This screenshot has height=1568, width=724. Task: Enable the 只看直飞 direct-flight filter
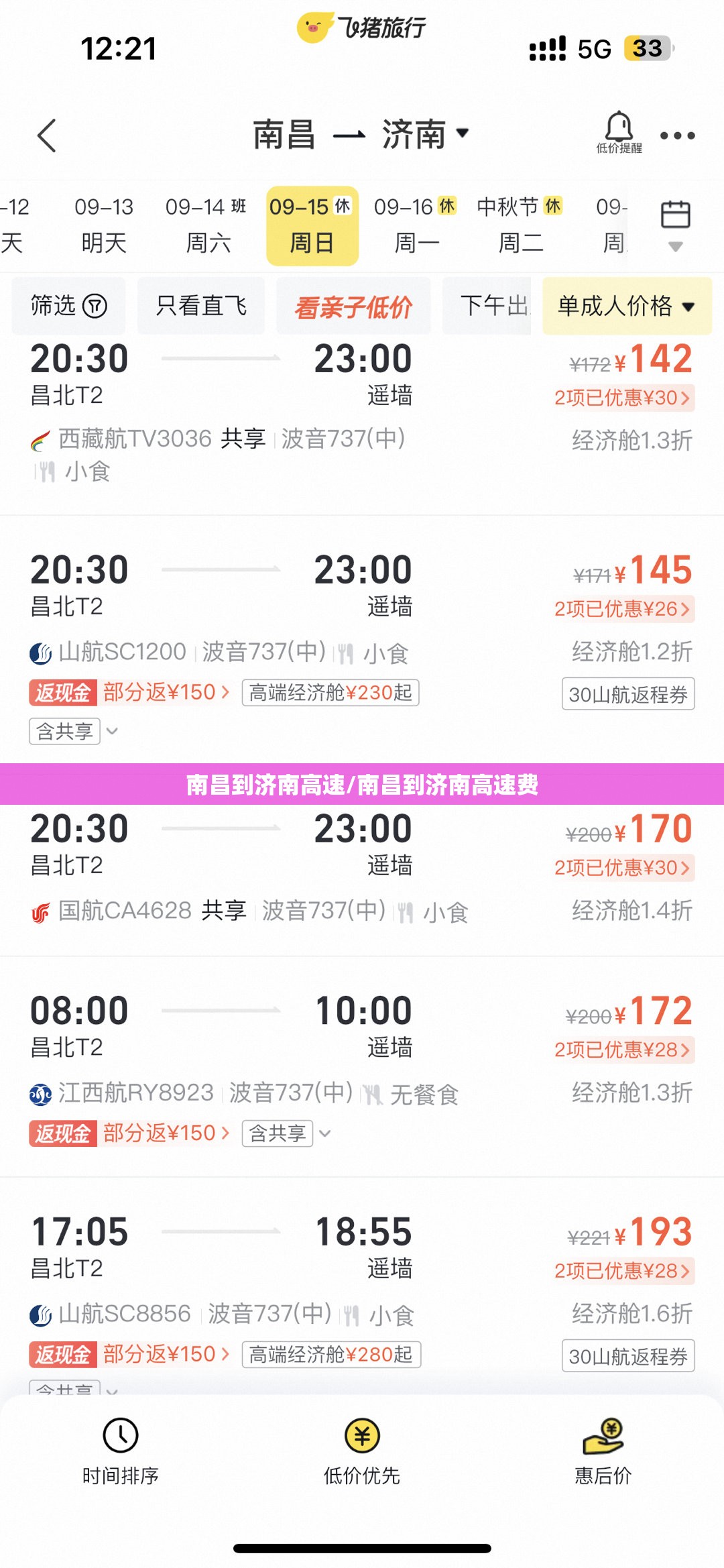point(201,306)
